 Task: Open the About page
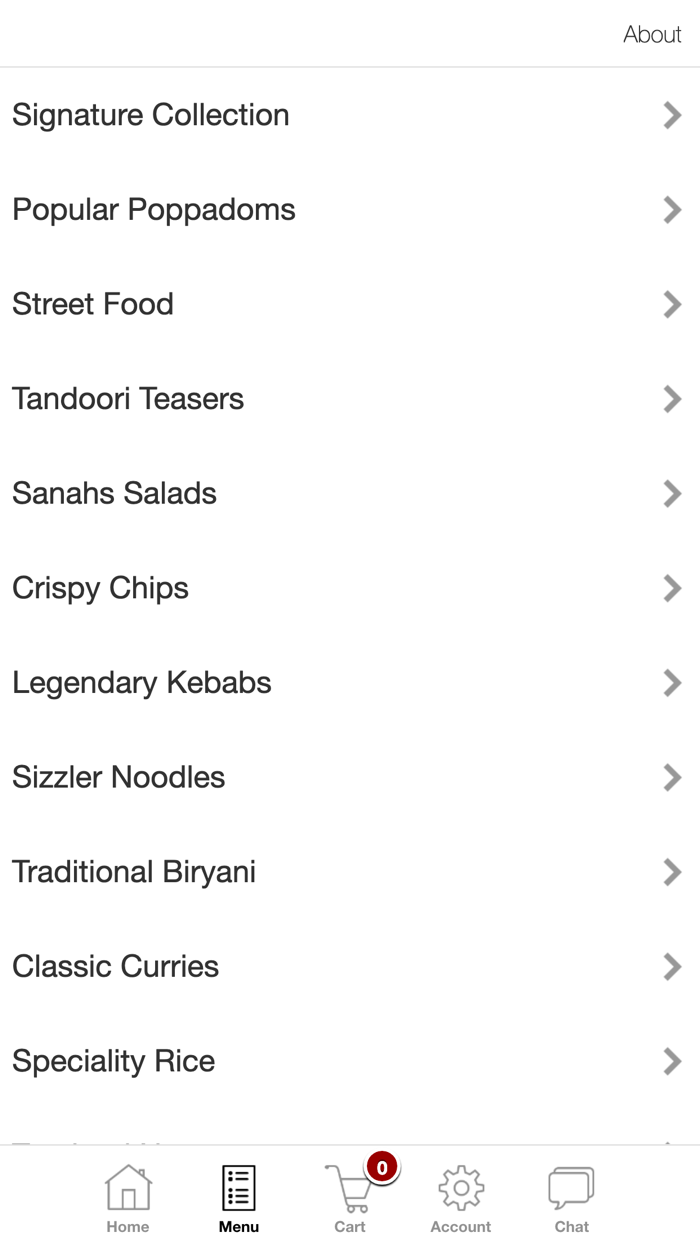pos(651,34)
